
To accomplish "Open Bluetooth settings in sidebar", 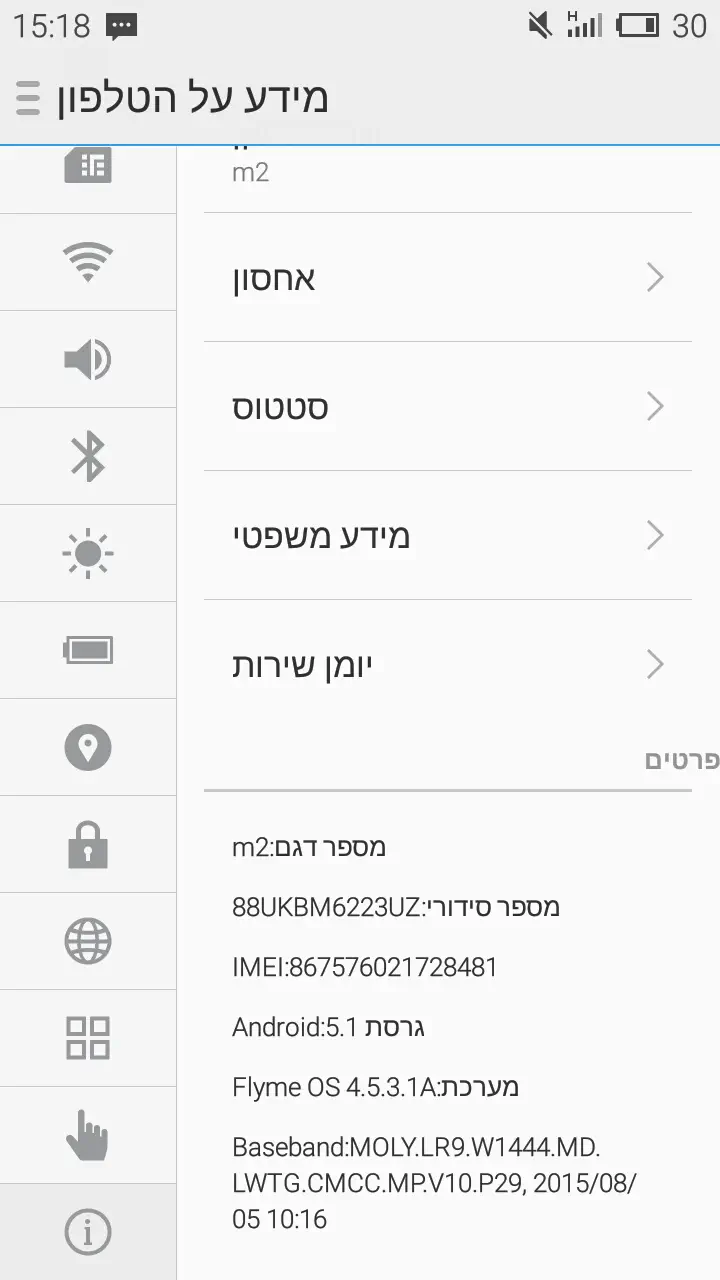I will (88, 456).
